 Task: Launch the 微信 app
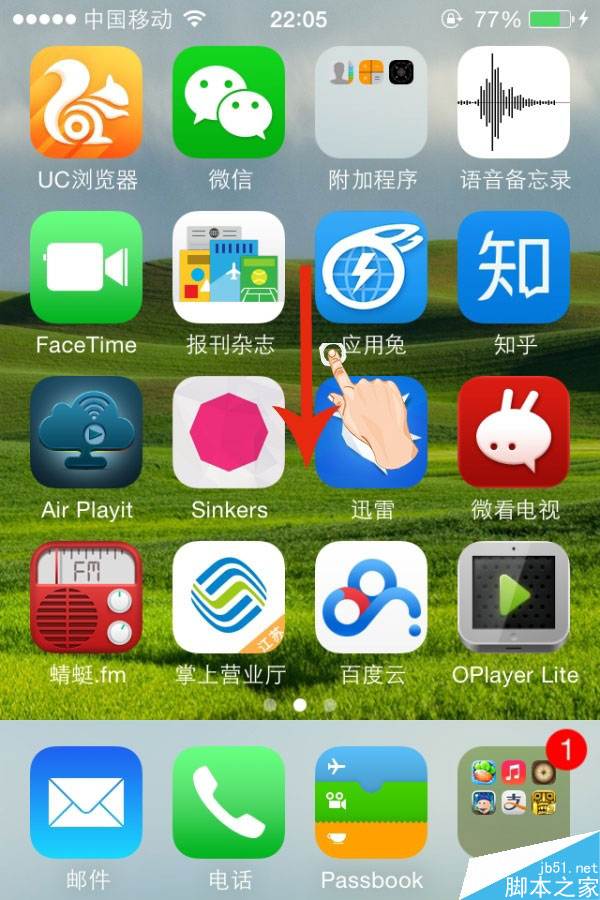coord(229,102)
